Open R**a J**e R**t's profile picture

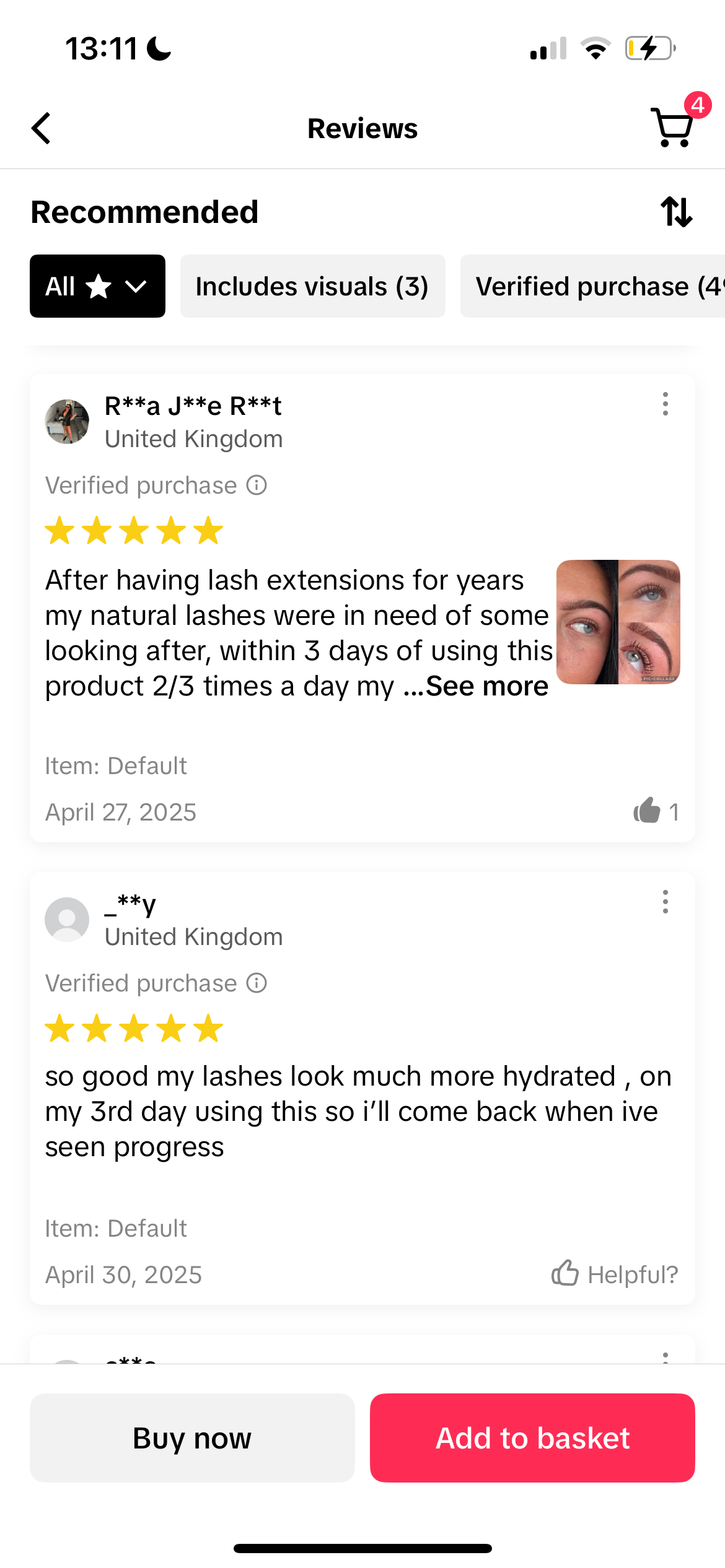click(x=67, y=422)
